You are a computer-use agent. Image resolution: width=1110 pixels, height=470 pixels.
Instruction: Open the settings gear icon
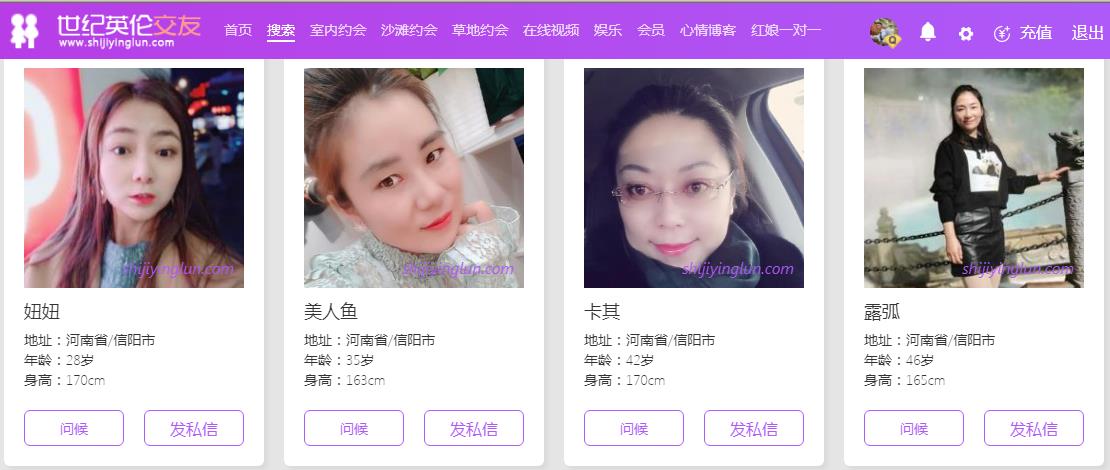point(965,33)
